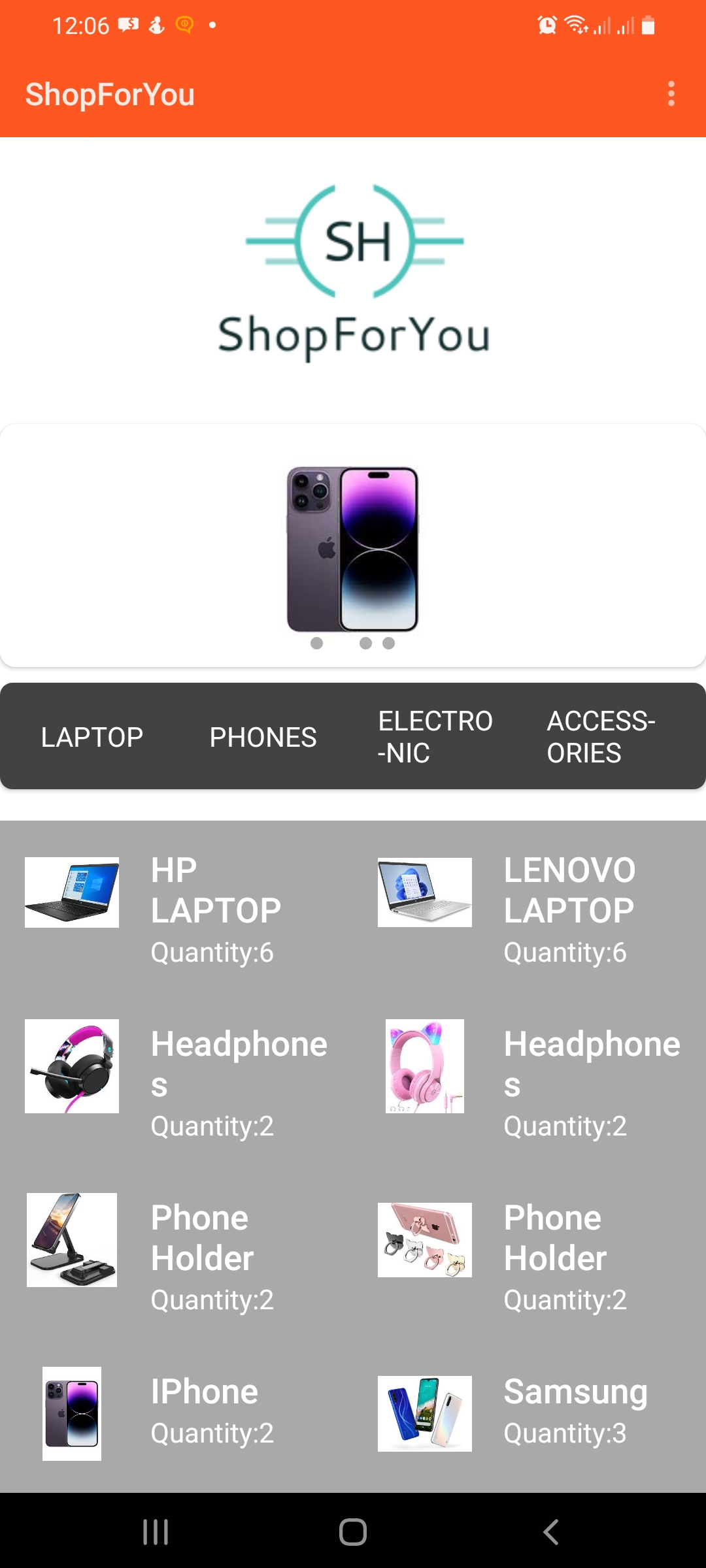This screenshot has width=706, height=1568.
Task: Select the adjustable phone holder stand image
Action: click(71, 1240)
